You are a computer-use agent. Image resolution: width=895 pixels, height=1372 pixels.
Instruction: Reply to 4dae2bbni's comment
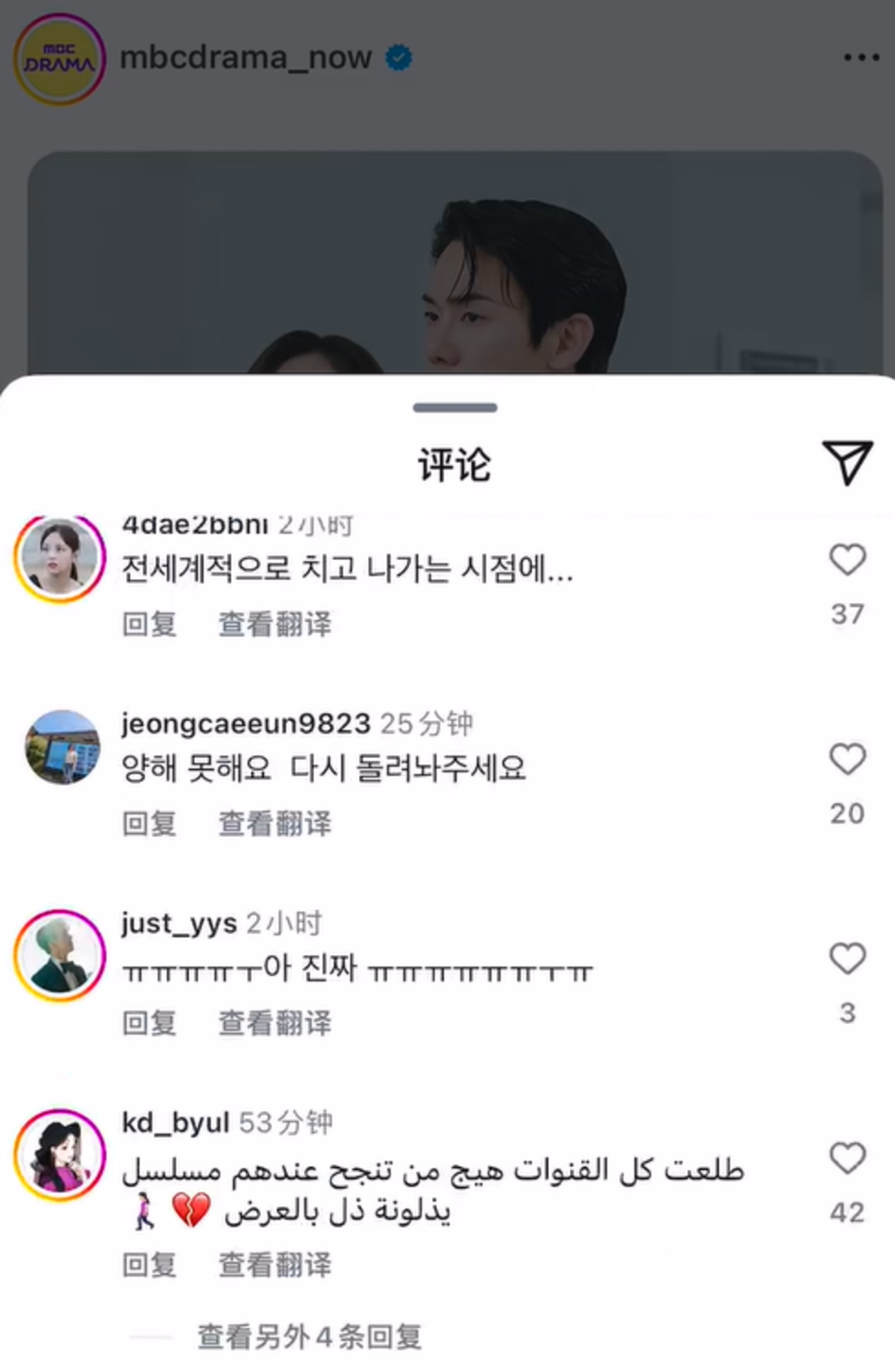[x=149, y=624]
